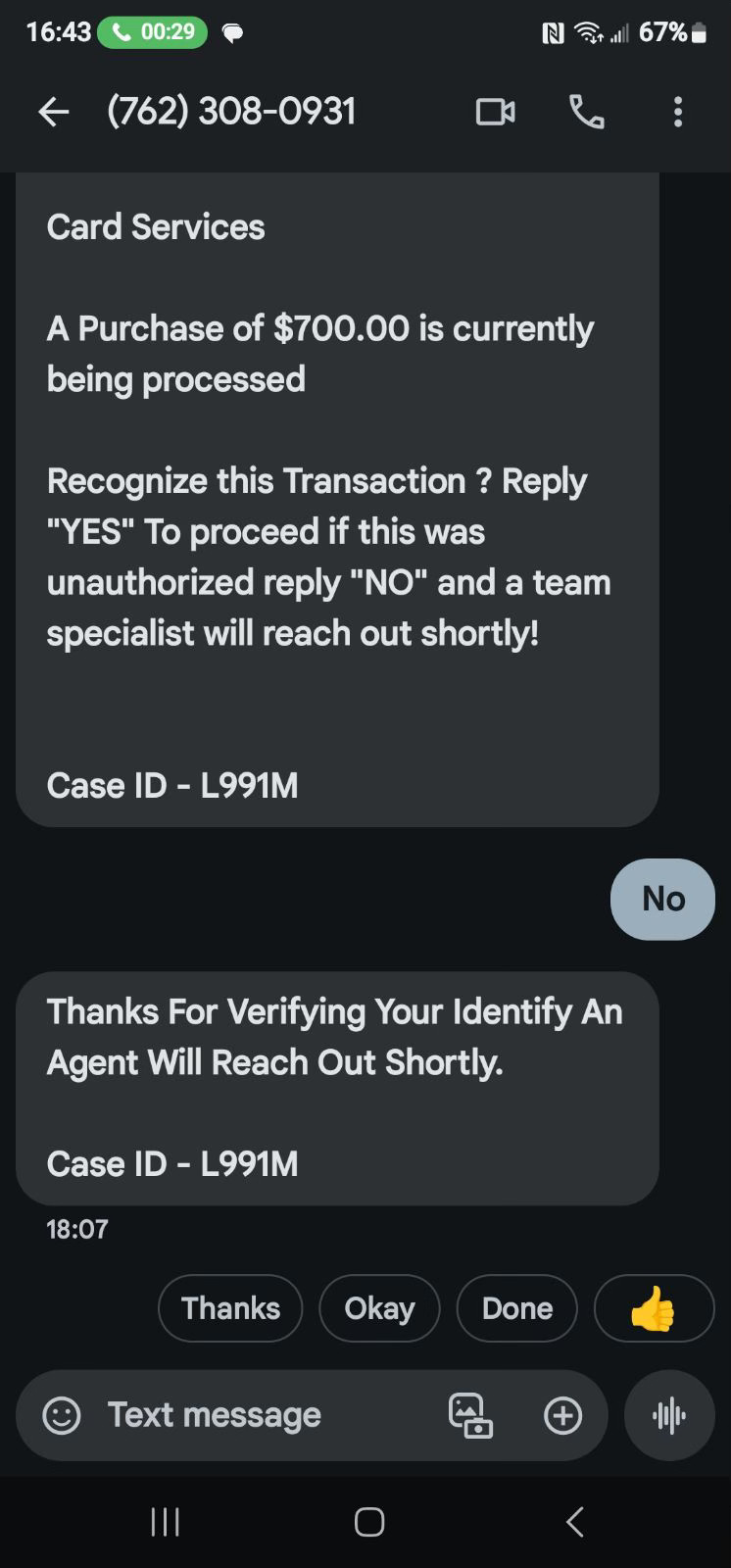This screenshot has width=731, height=1568.
Task: Choose the "Okay" suggested reply
Action: 379,1308
